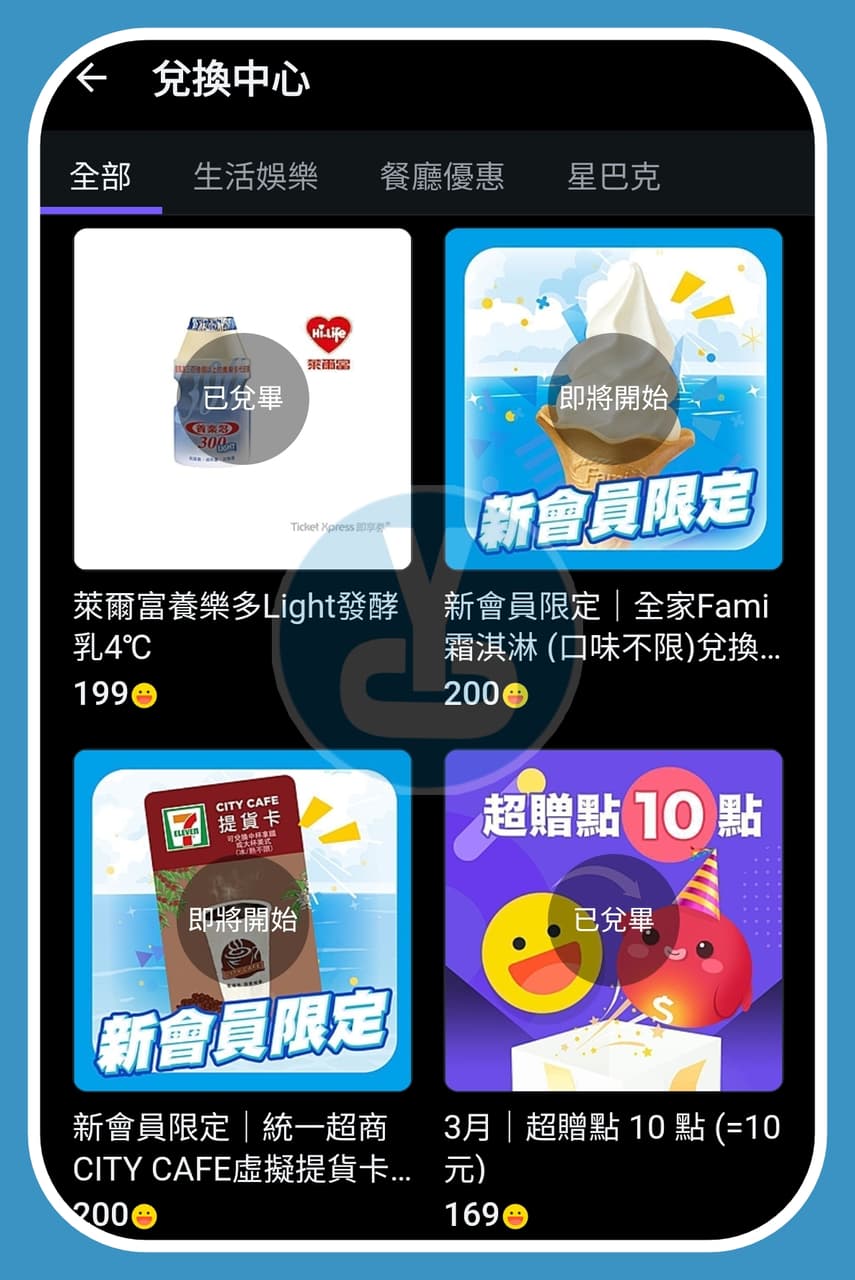Open the 餐廳優惠 tab
This screenshot has width=855, height=1280.
click(x=441, y=177)
